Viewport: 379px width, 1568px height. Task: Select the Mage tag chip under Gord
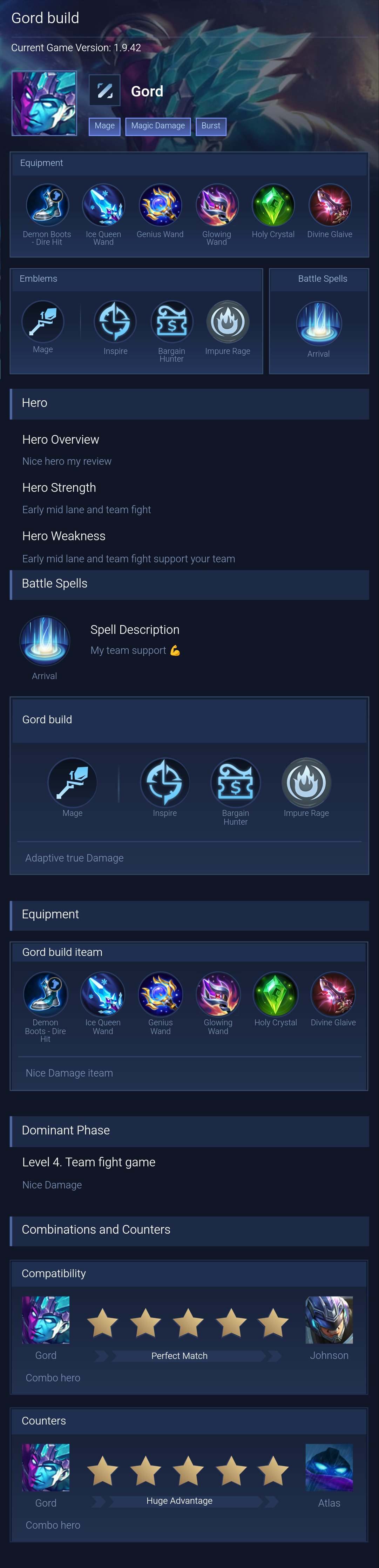(104, 126)
